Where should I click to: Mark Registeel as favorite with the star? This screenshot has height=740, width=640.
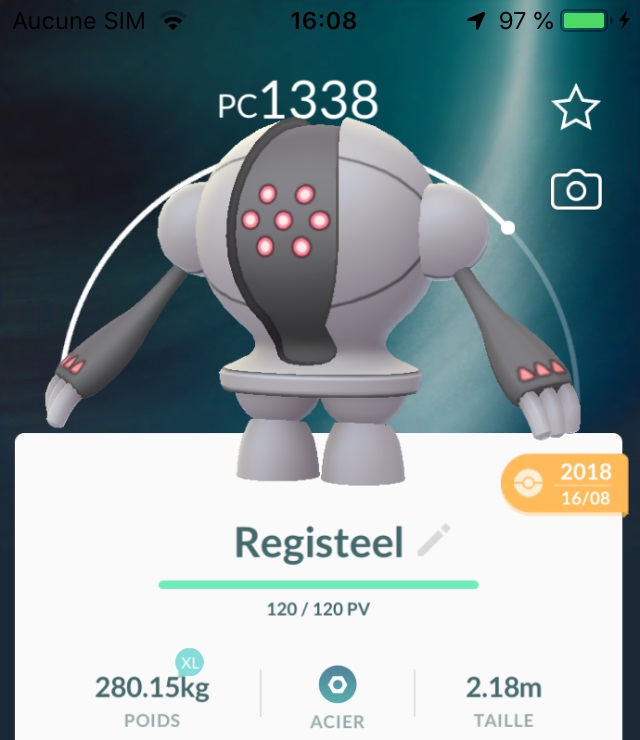(576, 108)
